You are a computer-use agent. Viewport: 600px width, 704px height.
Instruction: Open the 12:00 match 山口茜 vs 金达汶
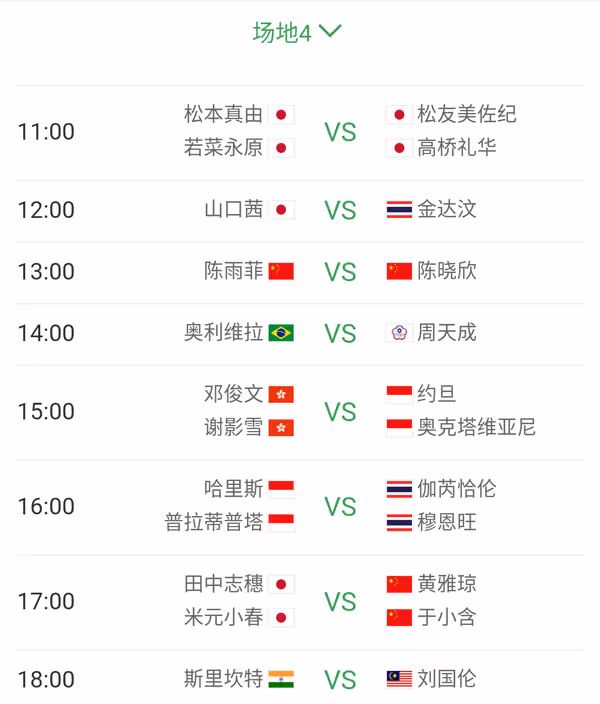pos(340,210)
